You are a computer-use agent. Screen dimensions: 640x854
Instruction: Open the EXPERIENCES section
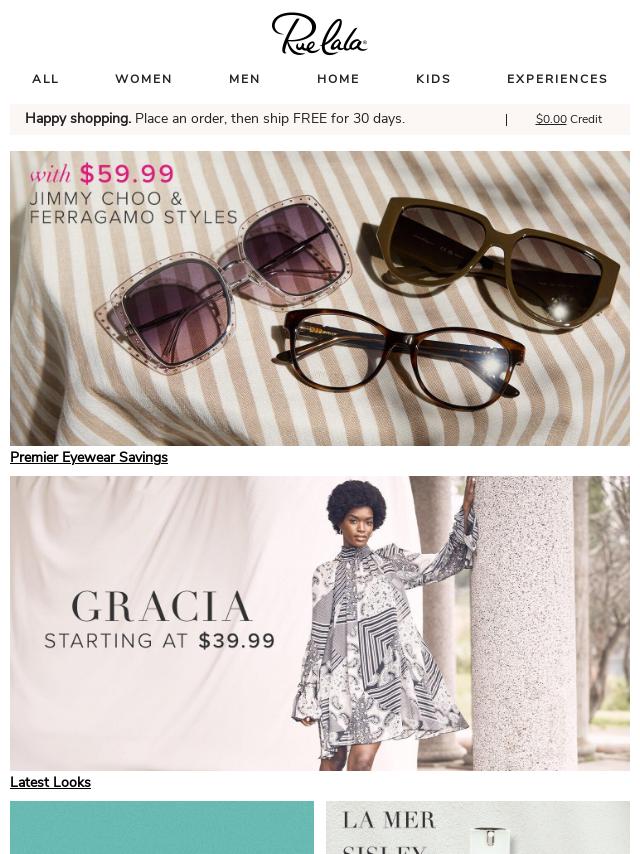coord(557,79)
